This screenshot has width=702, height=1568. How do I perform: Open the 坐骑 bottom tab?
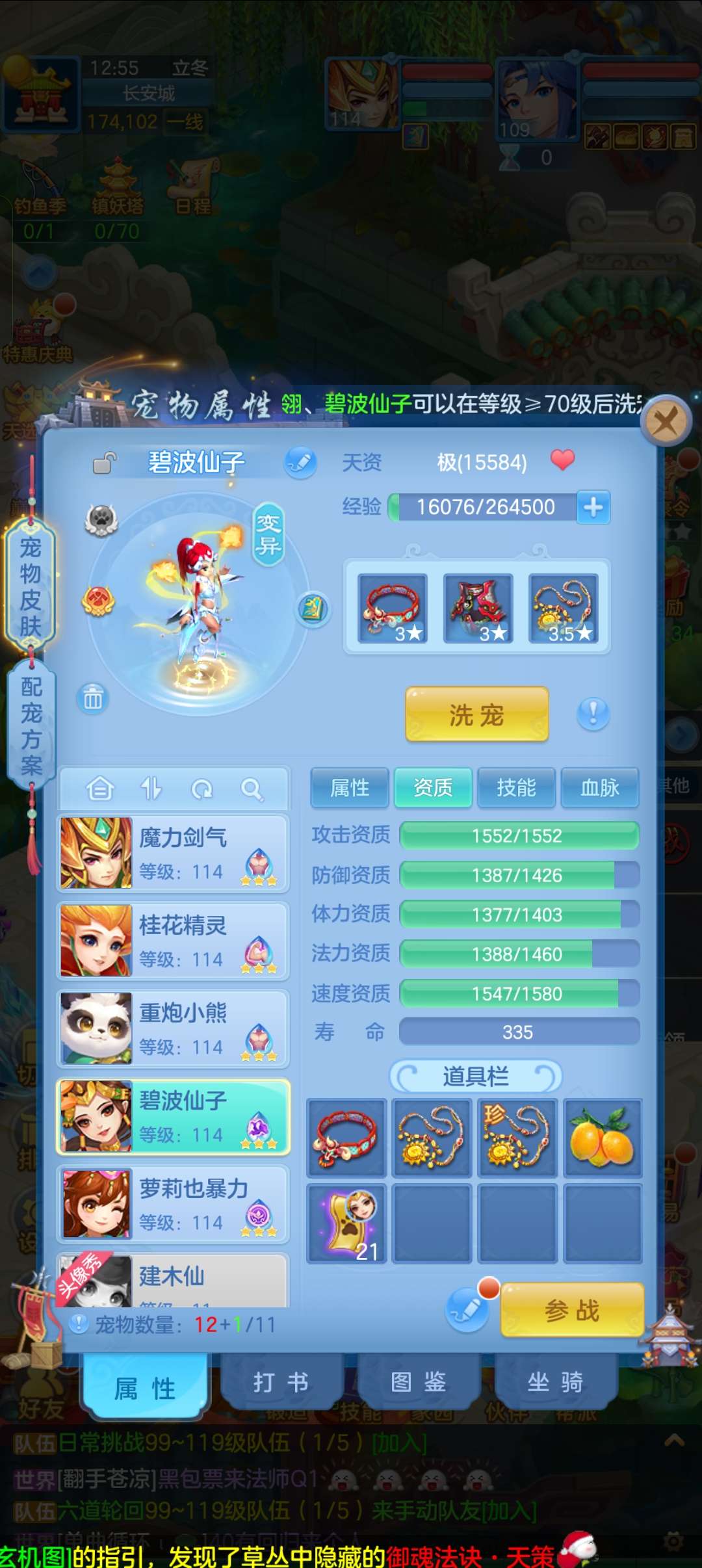pyautogui.click(x=555, y=1382)
